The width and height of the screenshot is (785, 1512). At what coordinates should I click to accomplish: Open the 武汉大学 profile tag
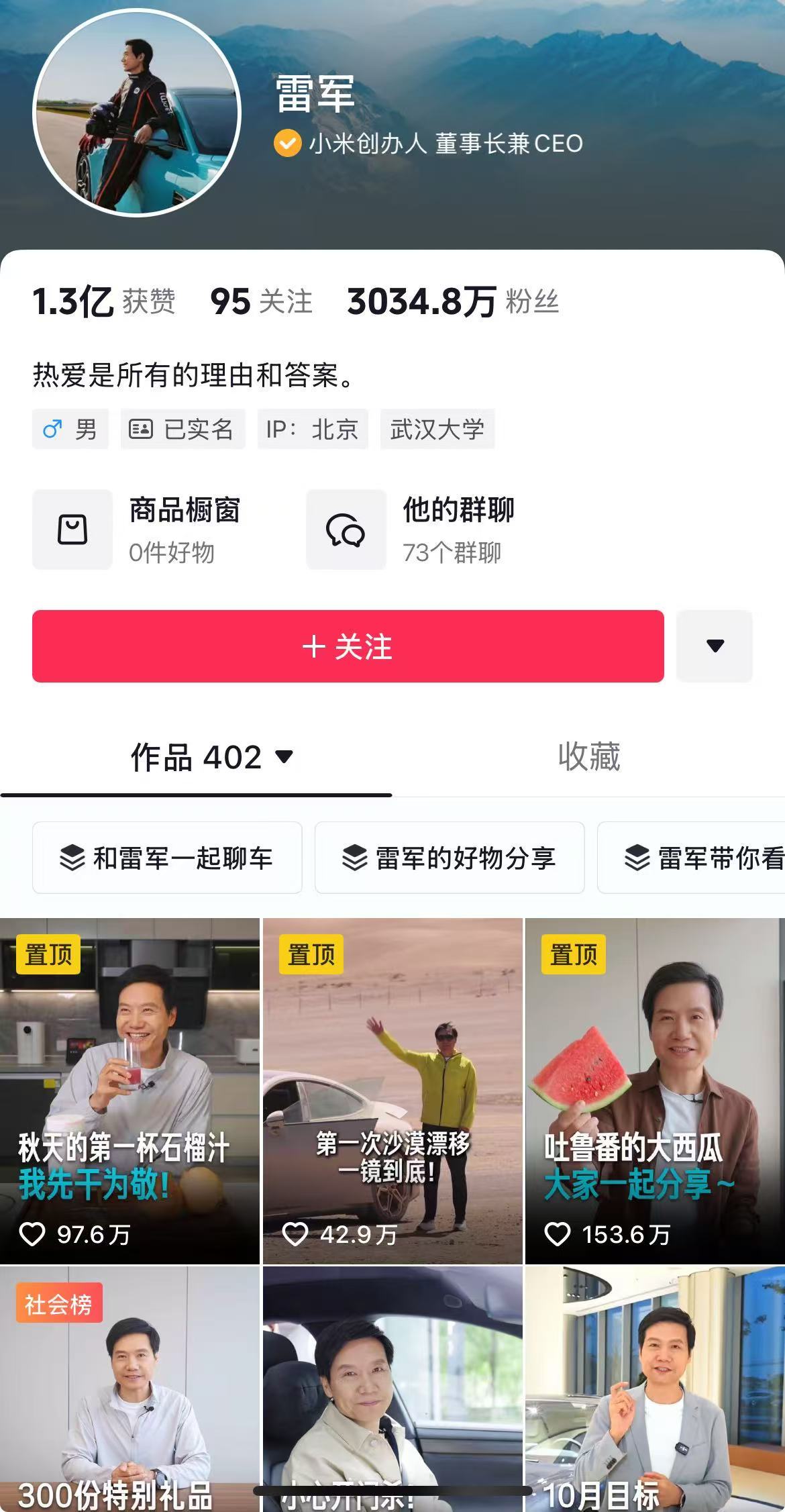click(438, 429)
